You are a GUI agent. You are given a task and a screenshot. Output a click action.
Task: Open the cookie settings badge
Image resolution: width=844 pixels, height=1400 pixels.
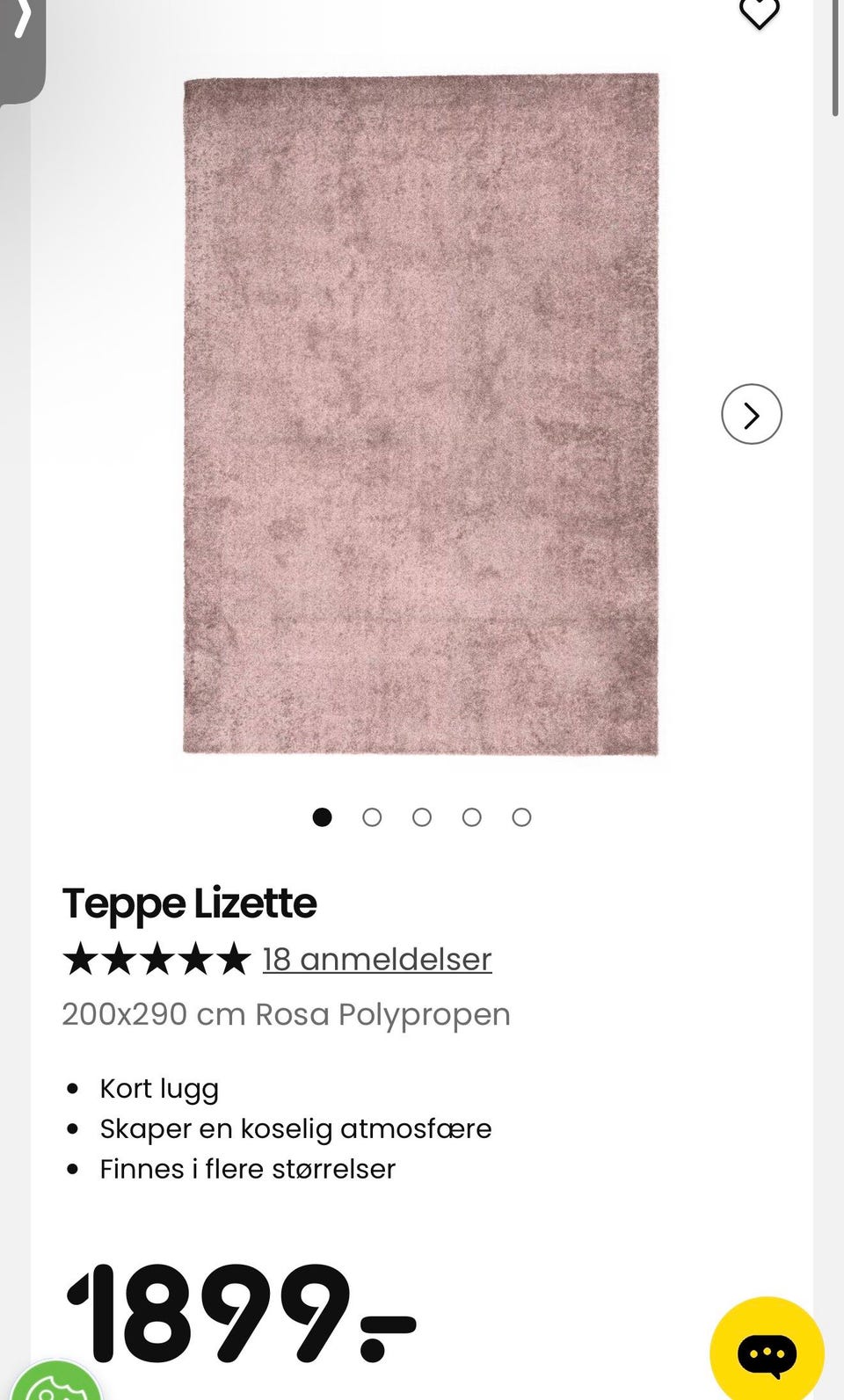point(56,1382)
